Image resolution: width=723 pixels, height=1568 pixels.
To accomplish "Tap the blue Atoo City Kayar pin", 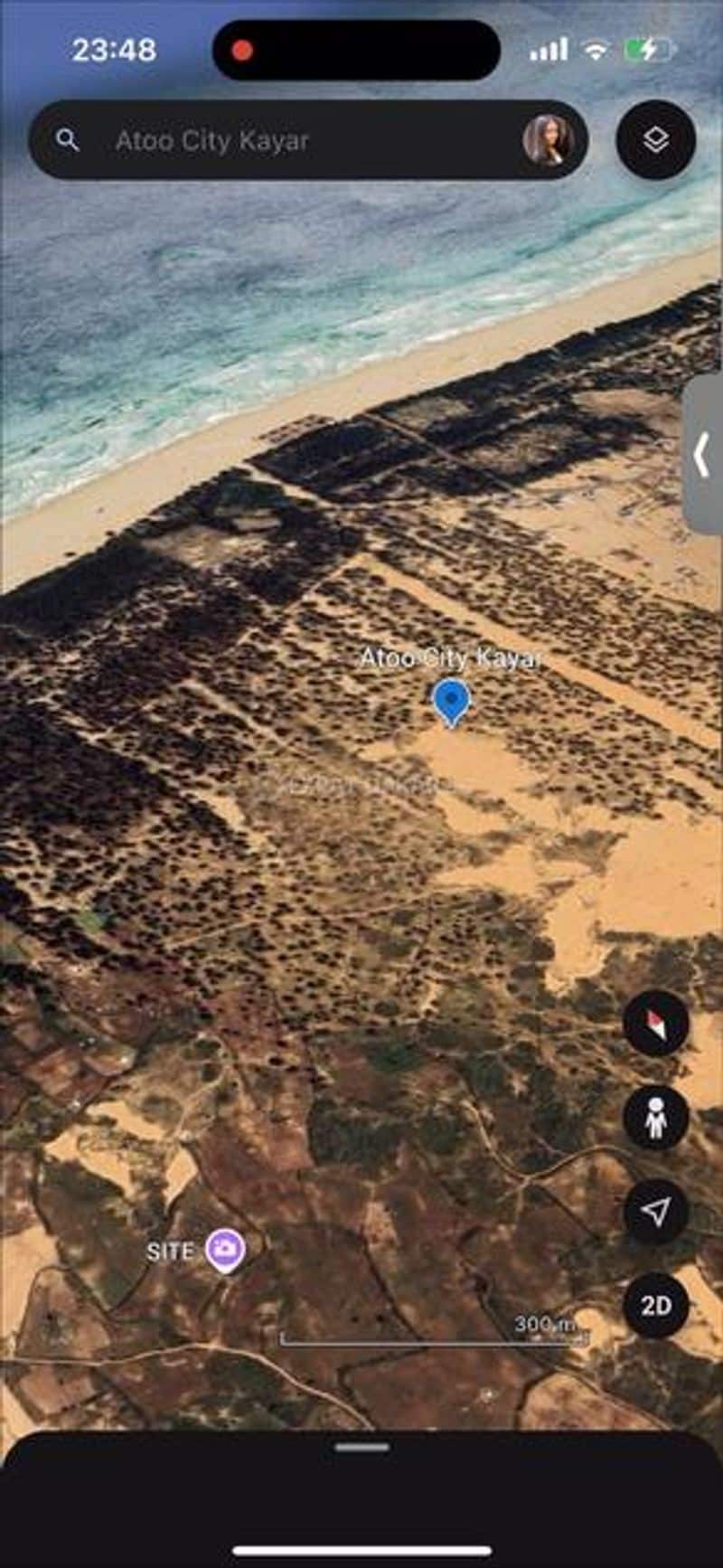I will (x=451, y=702).
